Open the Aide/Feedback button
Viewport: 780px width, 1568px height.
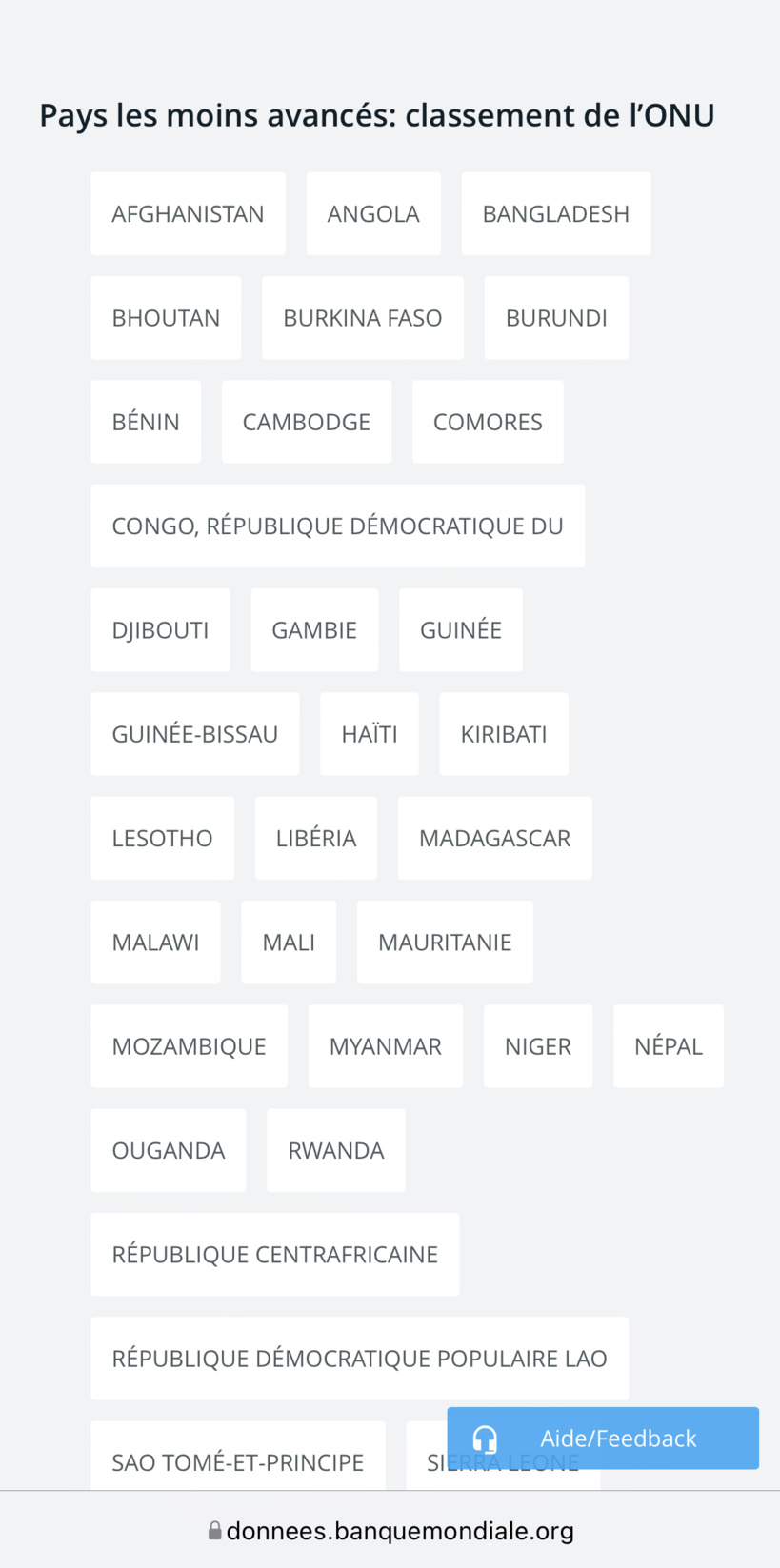602,1438
